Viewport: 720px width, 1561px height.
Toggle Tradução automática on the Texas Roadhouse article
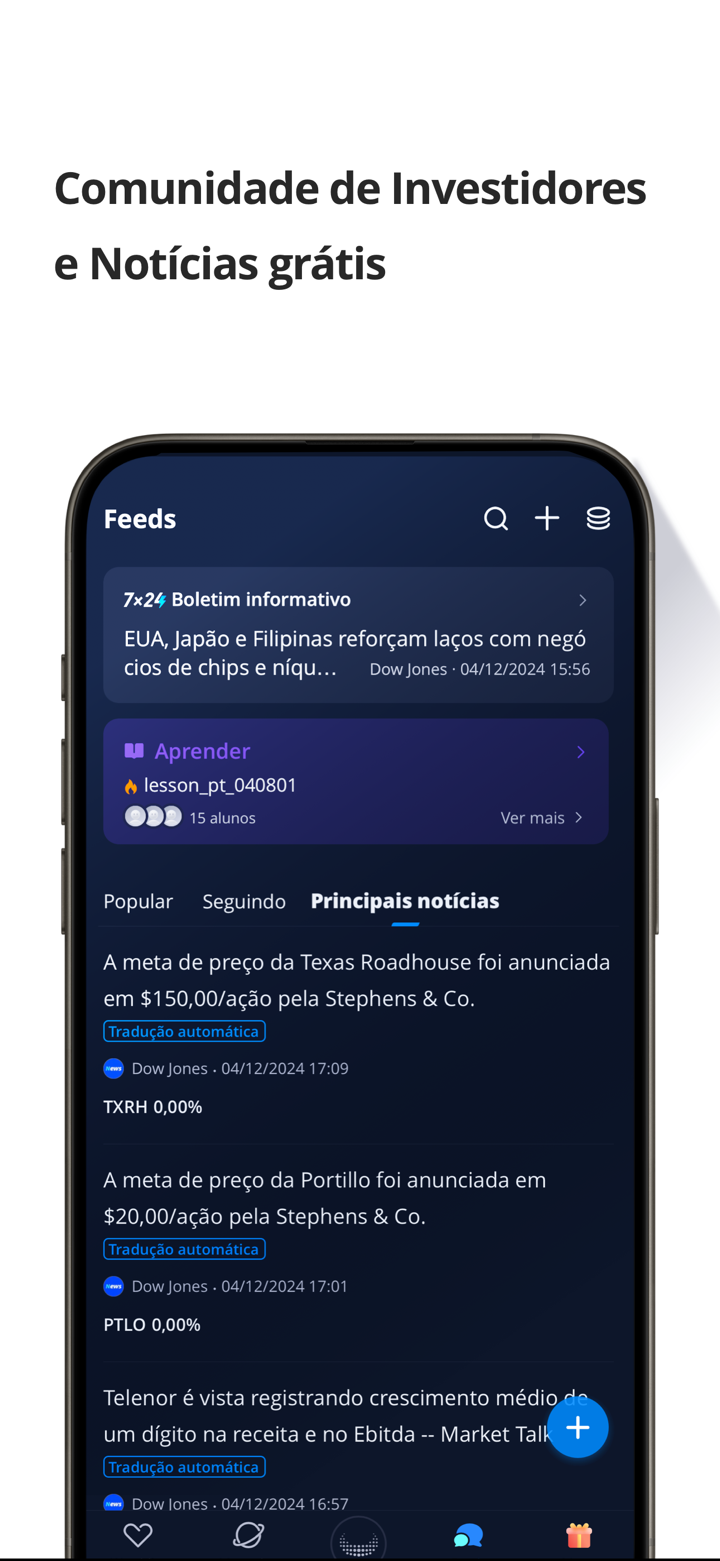pyautogui.click(x=184, y=1031)
